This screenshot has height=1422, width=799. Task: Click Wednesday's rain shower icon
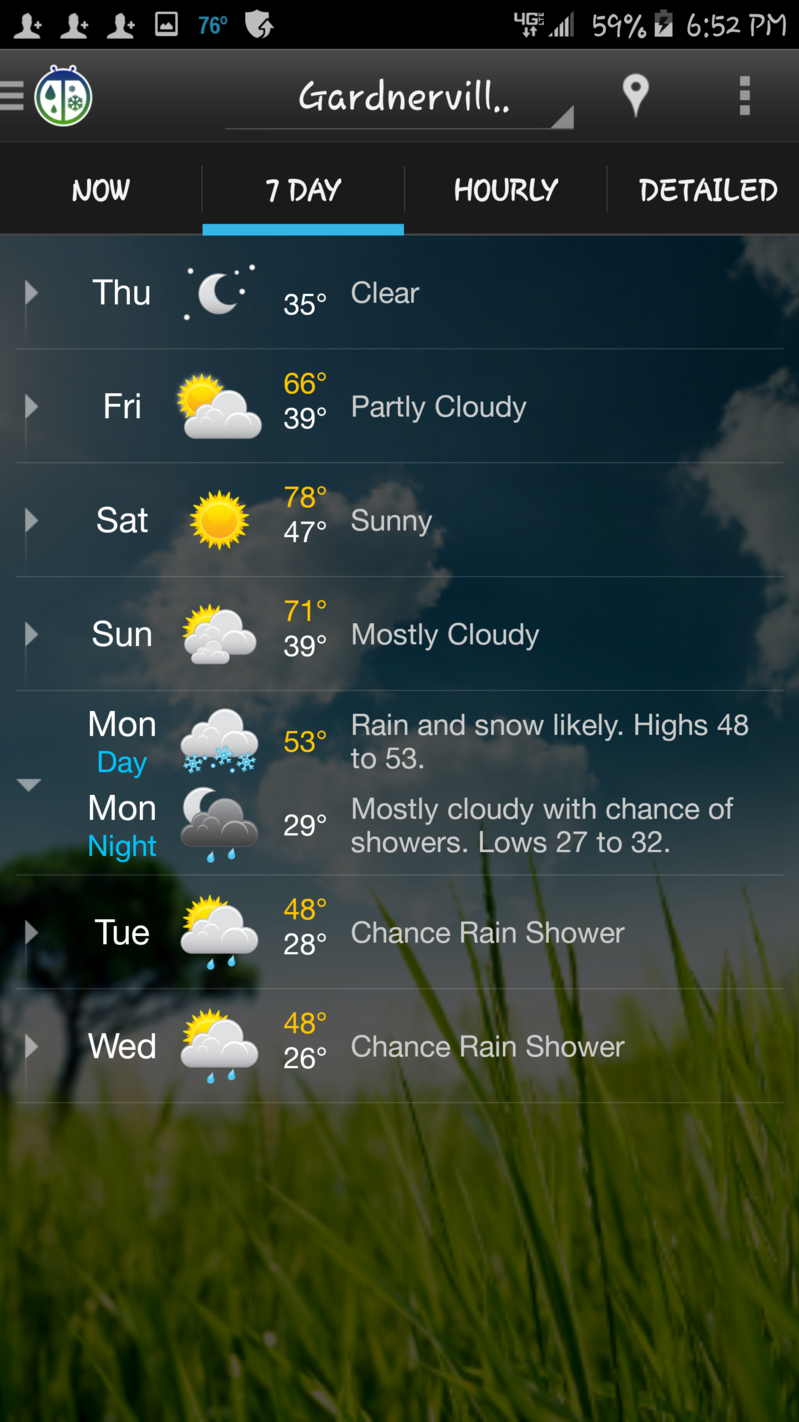click(219, 1046)
